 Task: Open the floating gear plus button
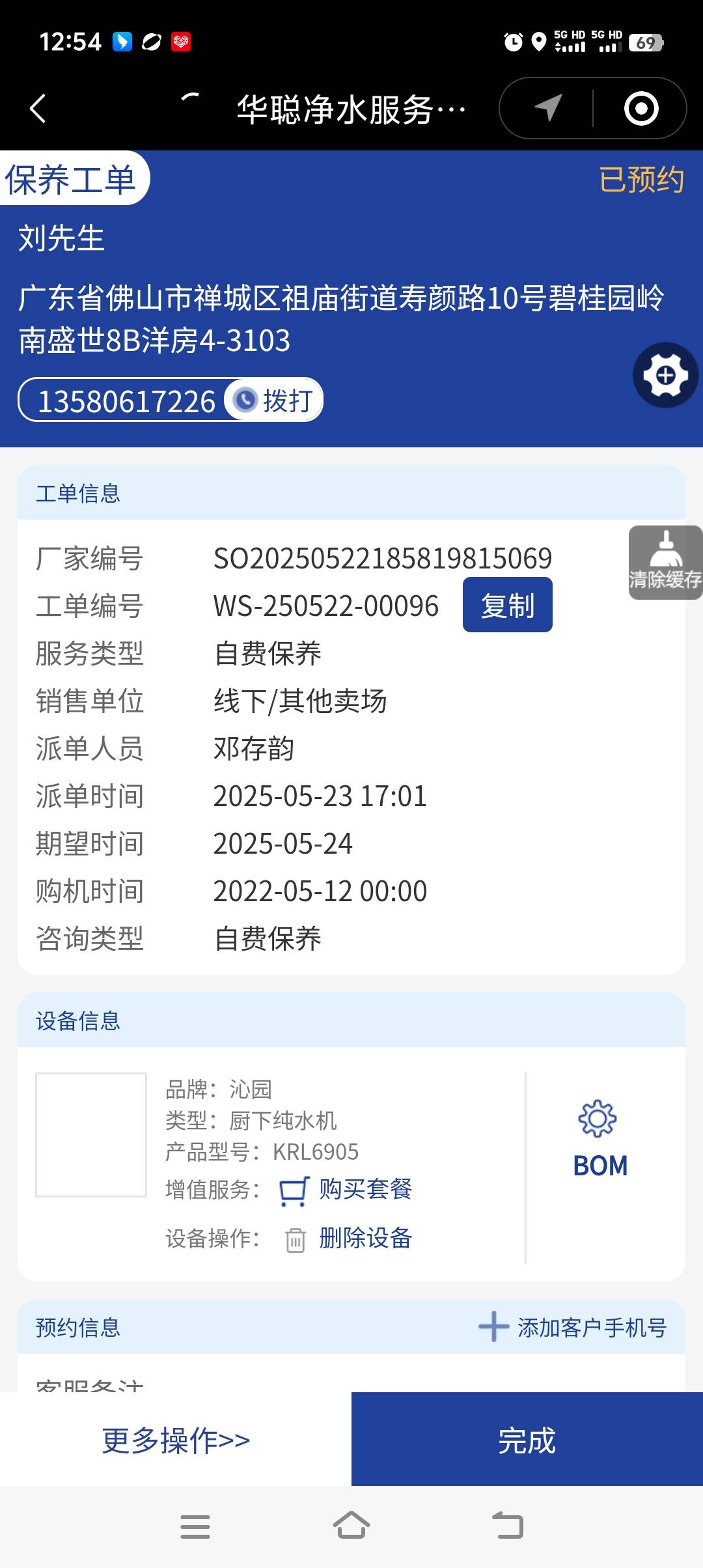coord(665,375)
